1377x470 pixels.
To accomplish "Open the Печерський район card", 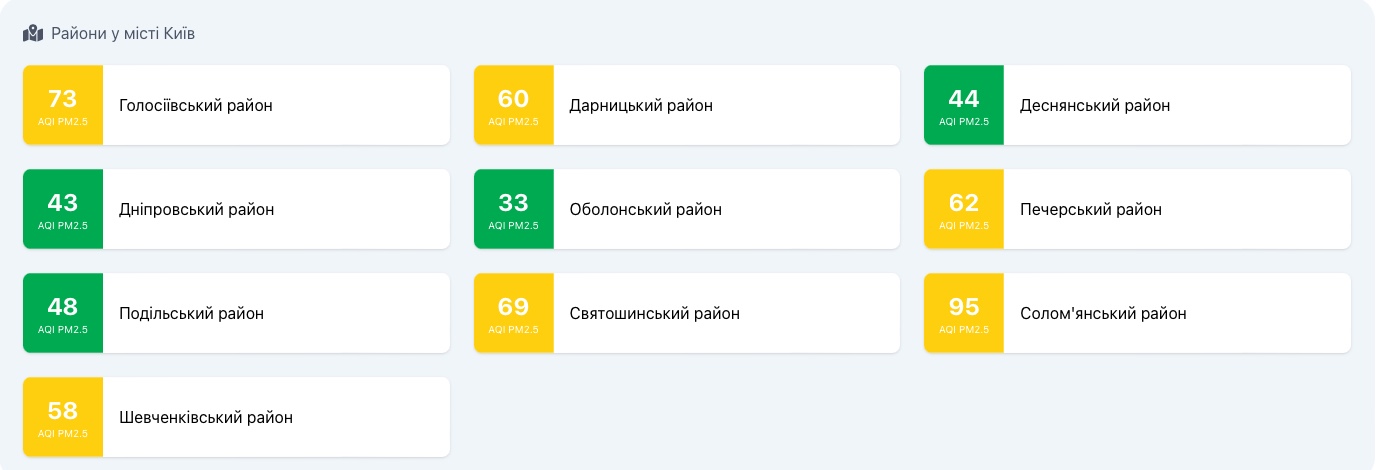I will pos(1137,209).
